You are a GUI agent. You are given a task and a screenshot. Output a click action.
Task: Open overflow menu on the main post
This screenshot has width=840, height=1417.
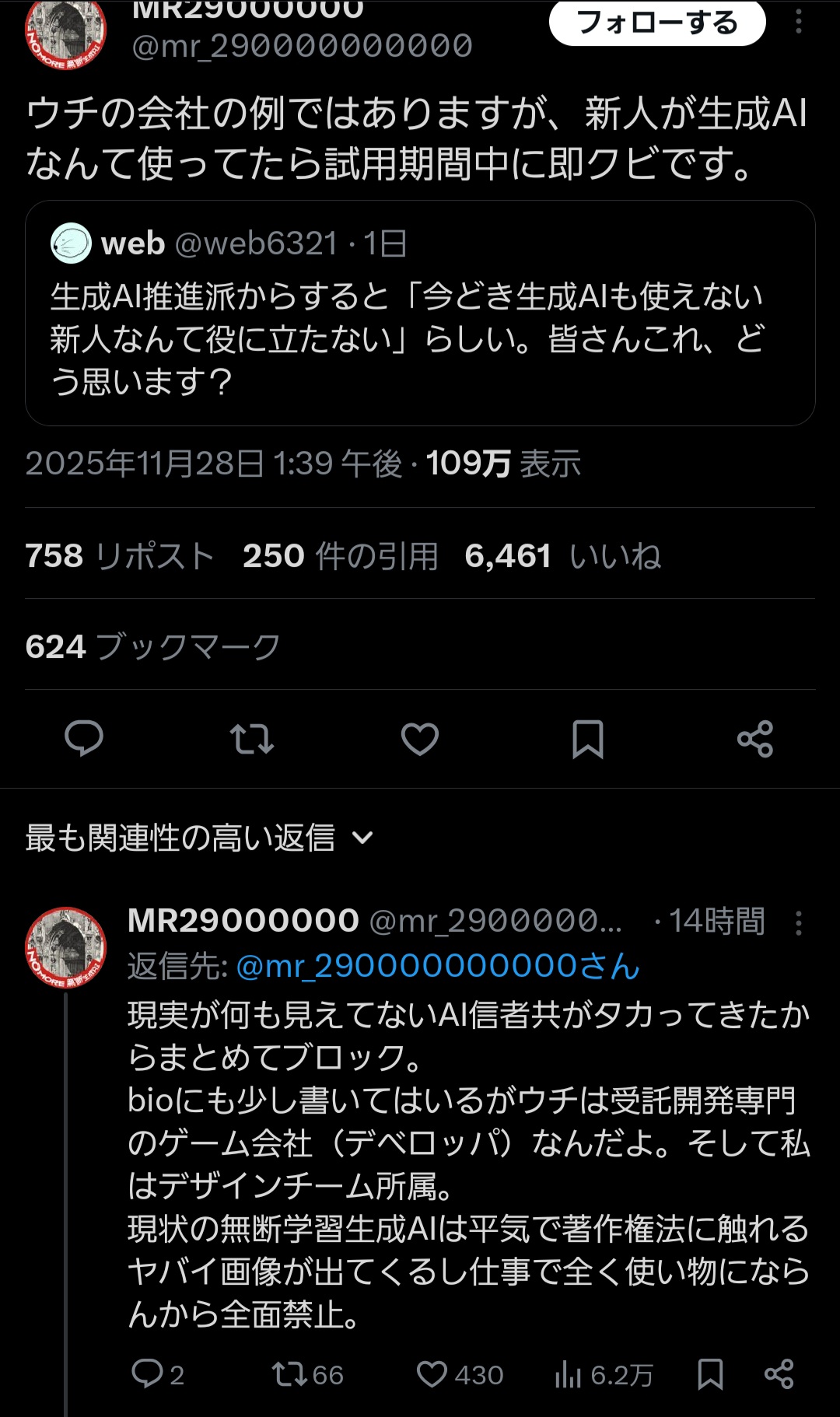tap(798, 22)
